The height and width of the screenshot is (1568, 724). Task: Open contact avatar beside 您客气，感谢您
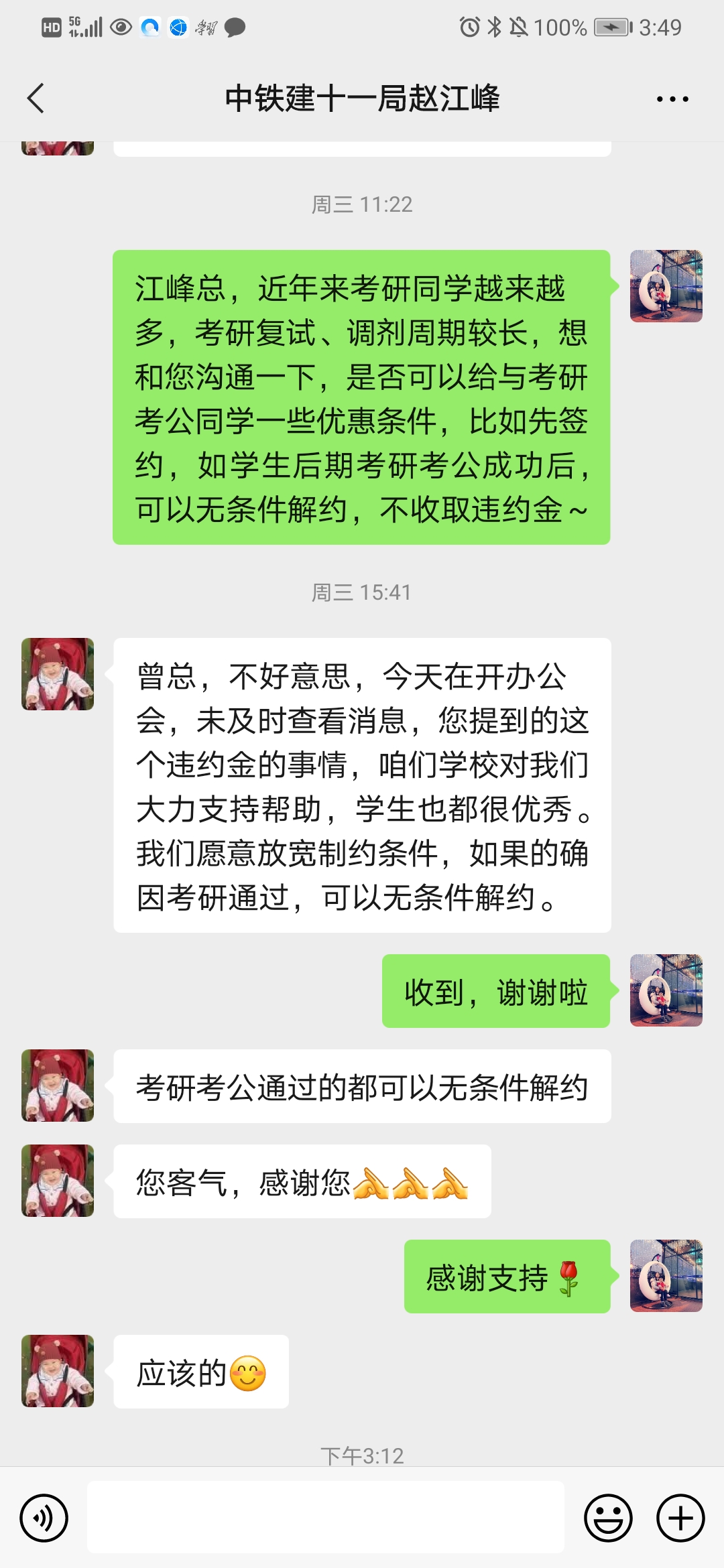point(58,1181)
